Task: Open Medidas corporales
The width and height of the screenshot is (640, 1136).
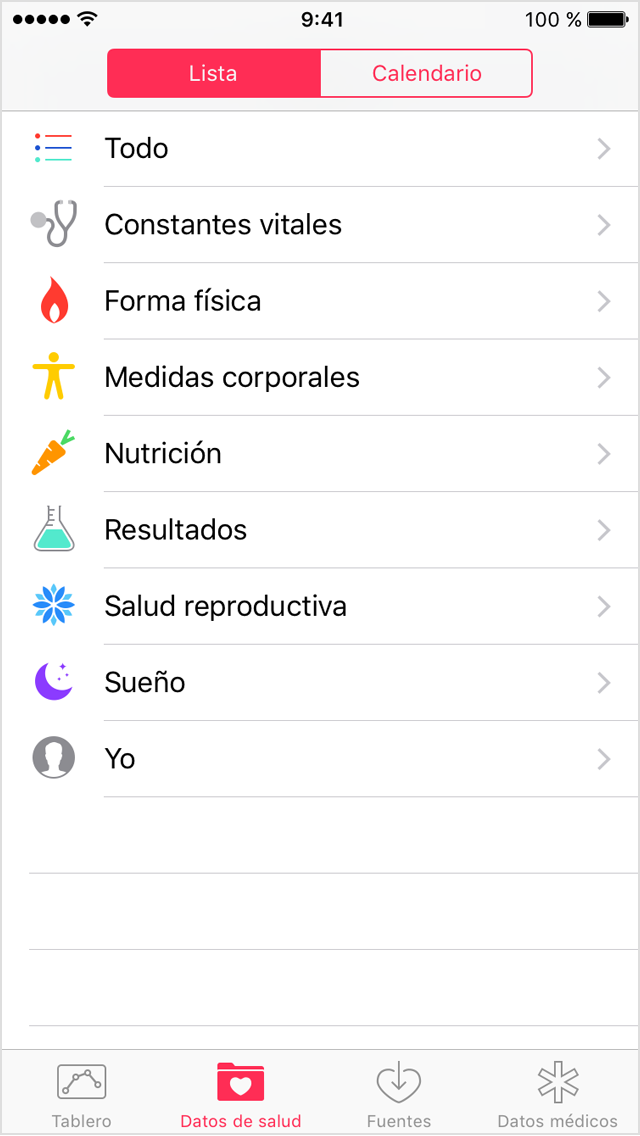Action: click(320, 378)
